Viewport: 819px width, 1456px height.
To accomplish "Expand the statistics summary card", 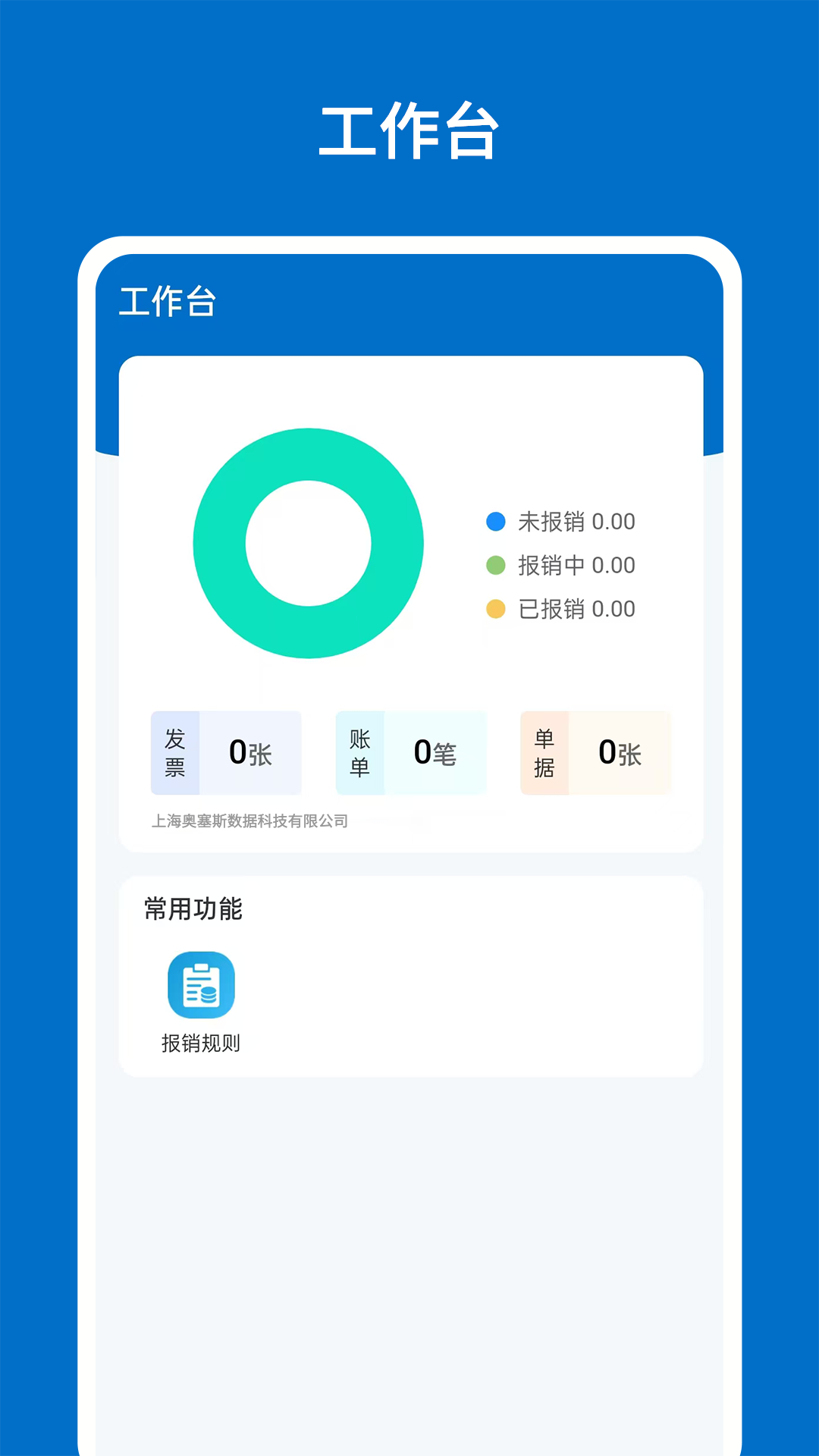I will pyautogui.click(x=410, y=599).
